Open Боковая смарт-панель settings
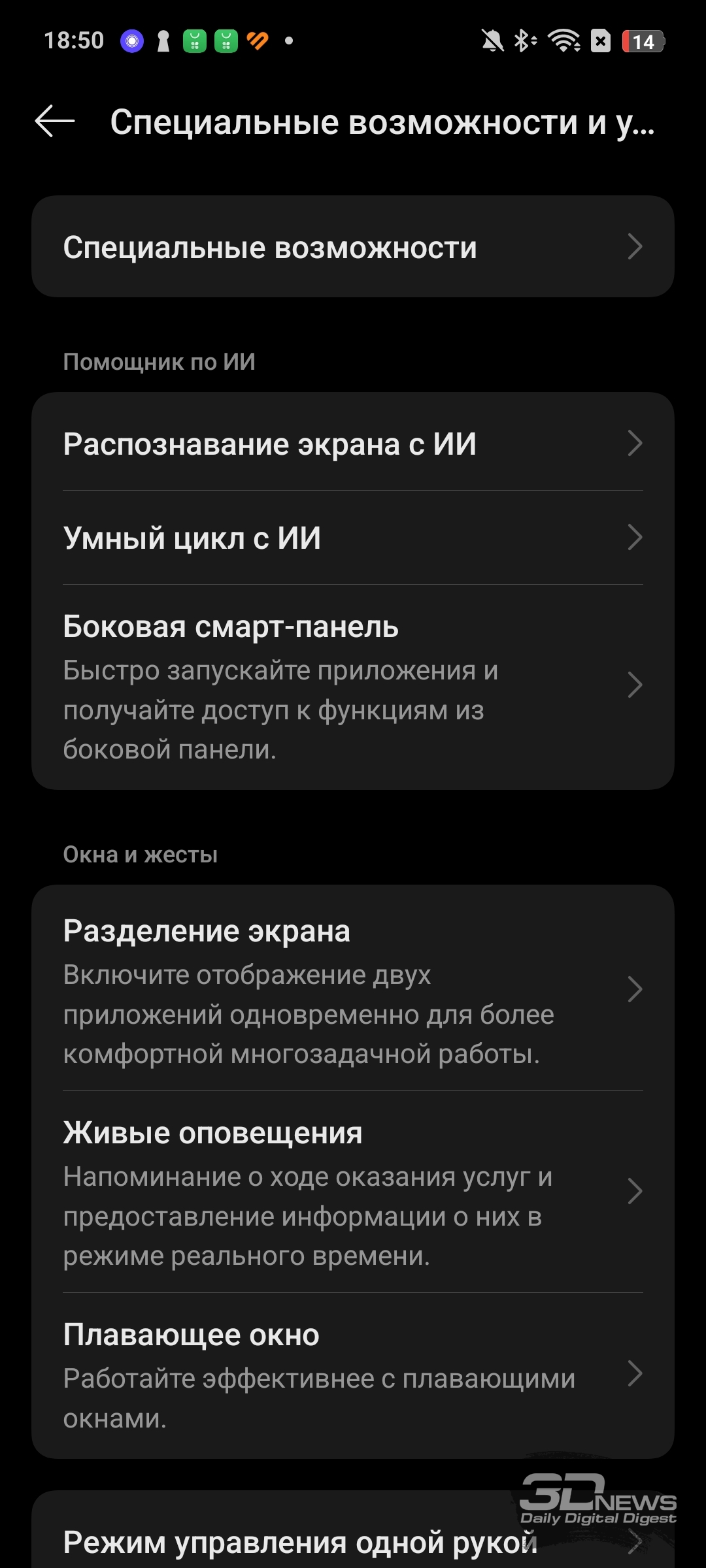This screenshot has width=706, height=1568. pos(353,687)
